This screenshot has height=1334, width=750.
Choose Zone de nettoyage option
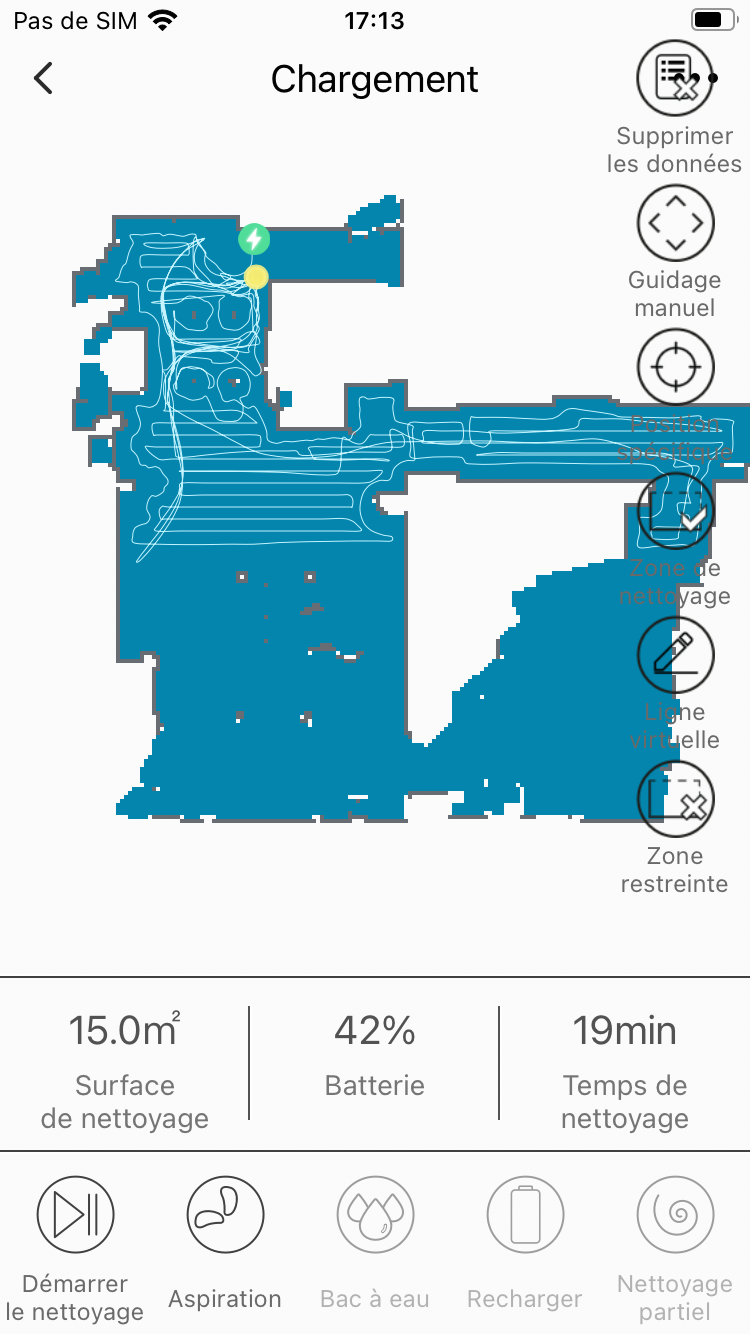tap(675, 511)
